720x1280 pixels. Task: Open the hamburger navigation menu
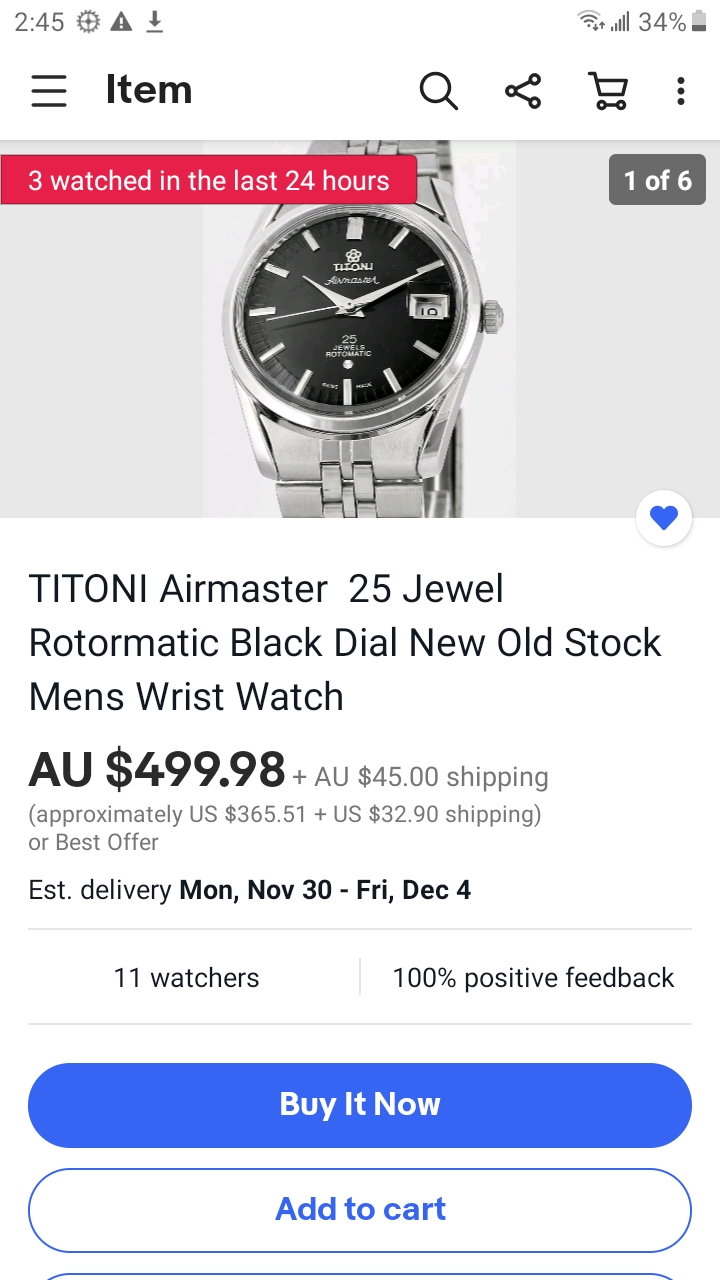point(48,91)
